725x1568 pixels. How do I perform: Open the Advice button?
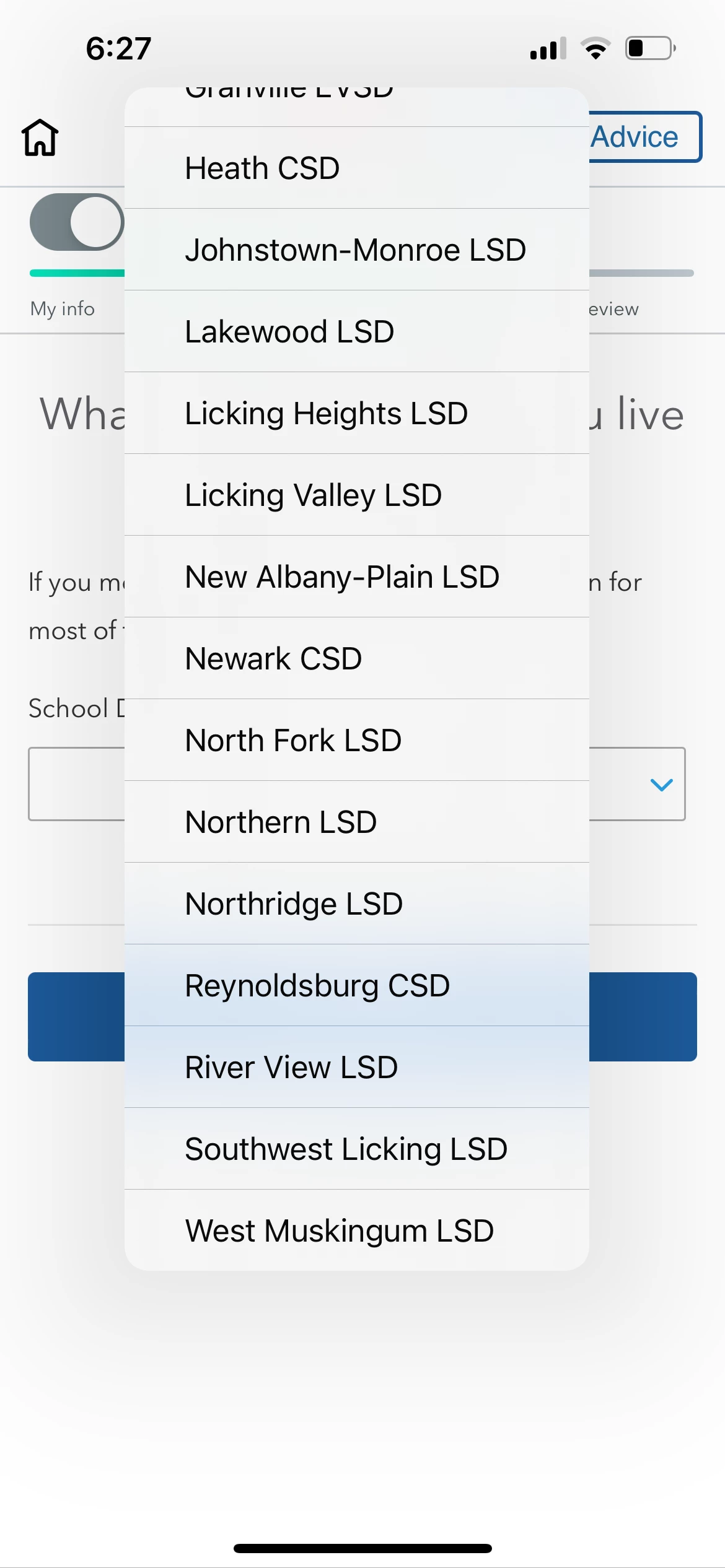tap(644, 137)
